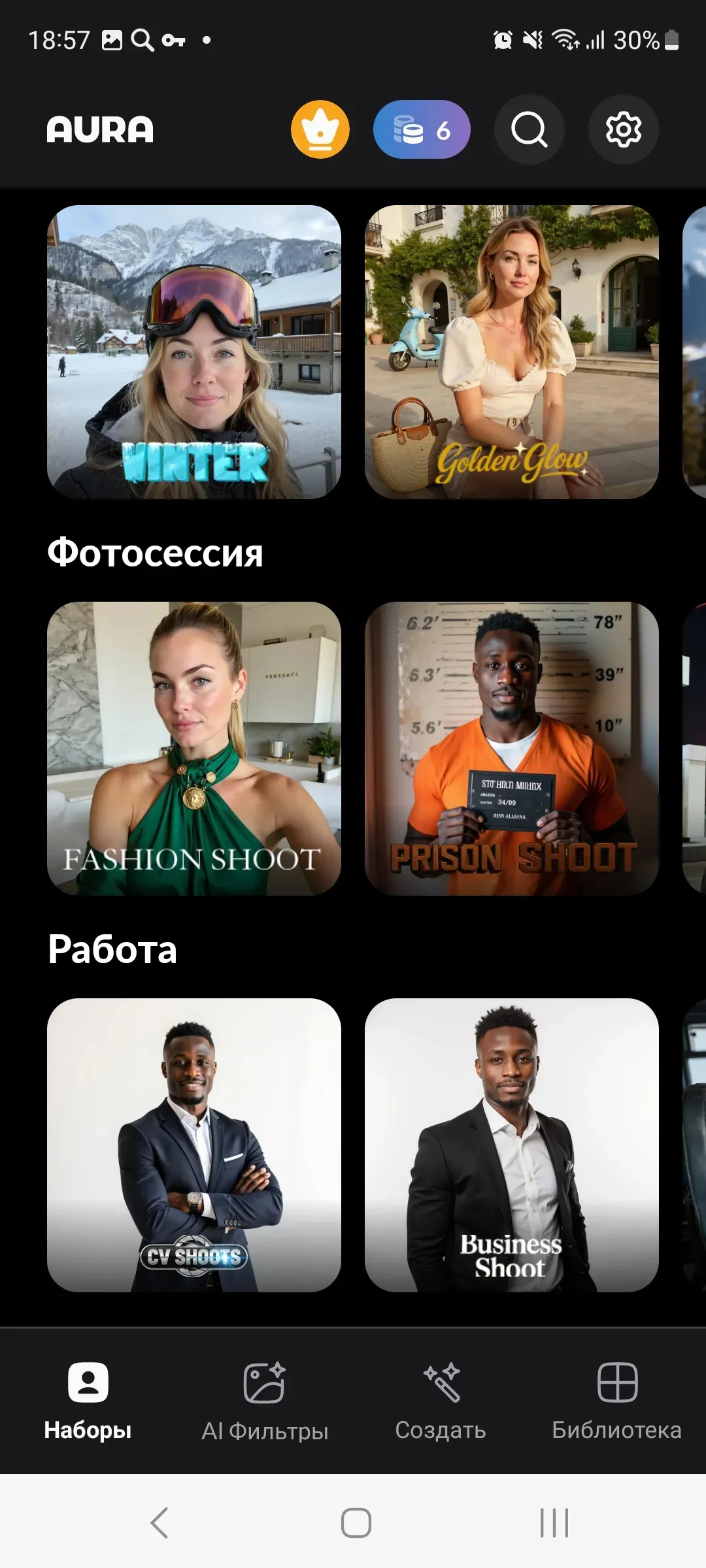This screenshot has width=706, height=1568.
Task: Open the Fashion Shoot pack
Action: (194, 748)
